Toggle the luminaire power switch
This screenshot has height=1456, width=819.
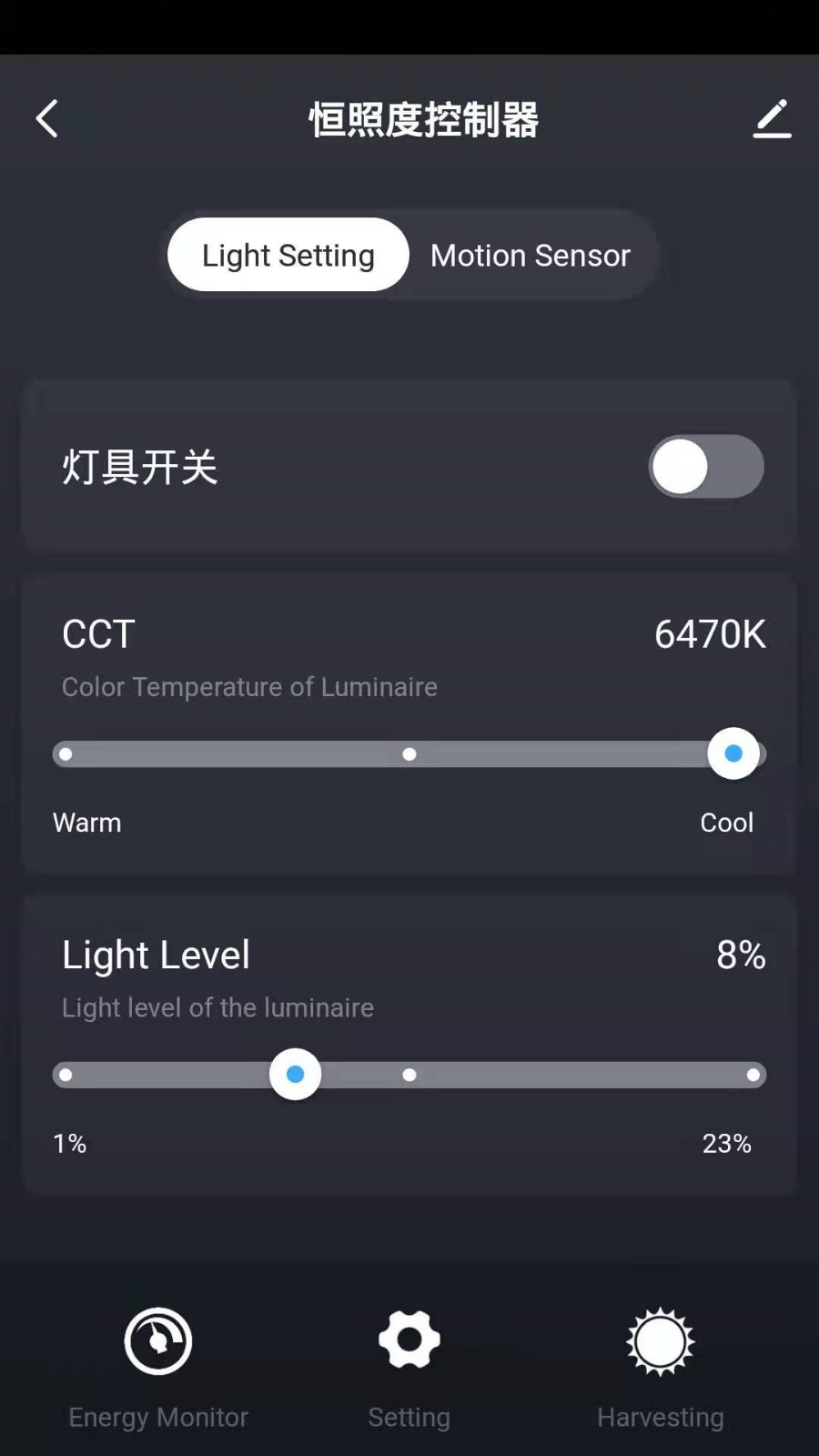coord(706,466)
